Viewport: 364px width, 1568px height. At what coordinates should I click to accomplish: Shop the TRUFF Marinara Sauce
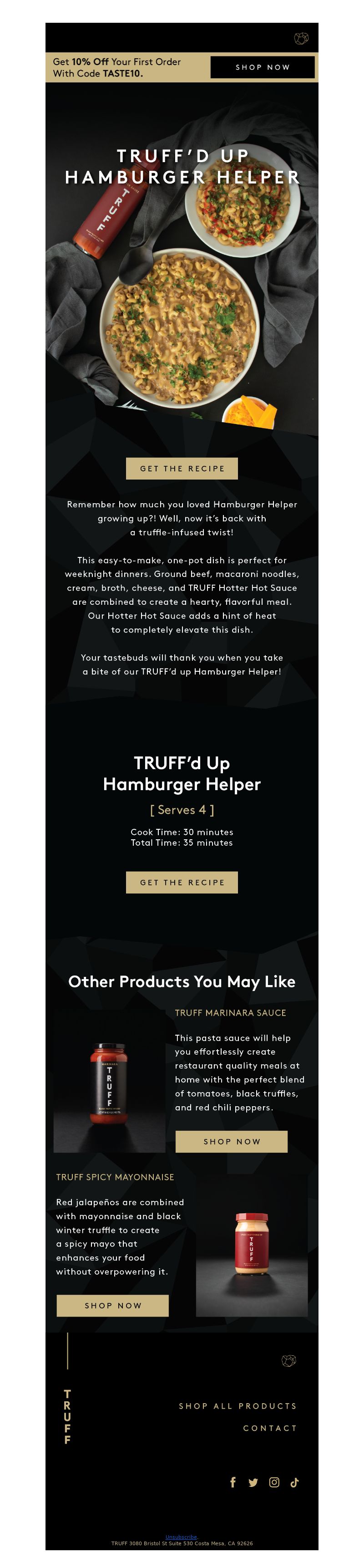coord(231,1141)
